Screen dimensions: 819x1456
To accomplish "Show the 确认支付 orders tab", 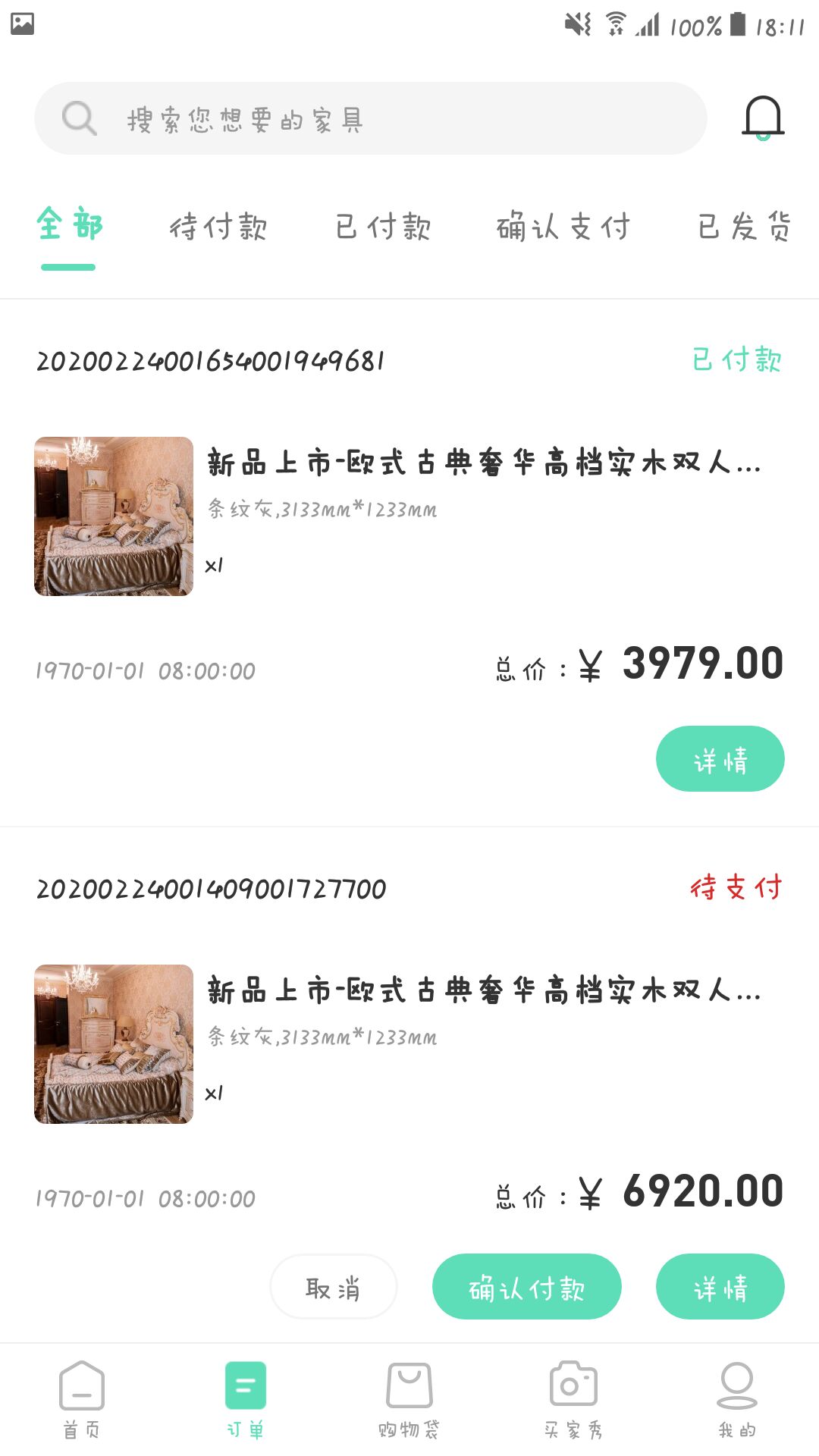I will click(563, 227).
